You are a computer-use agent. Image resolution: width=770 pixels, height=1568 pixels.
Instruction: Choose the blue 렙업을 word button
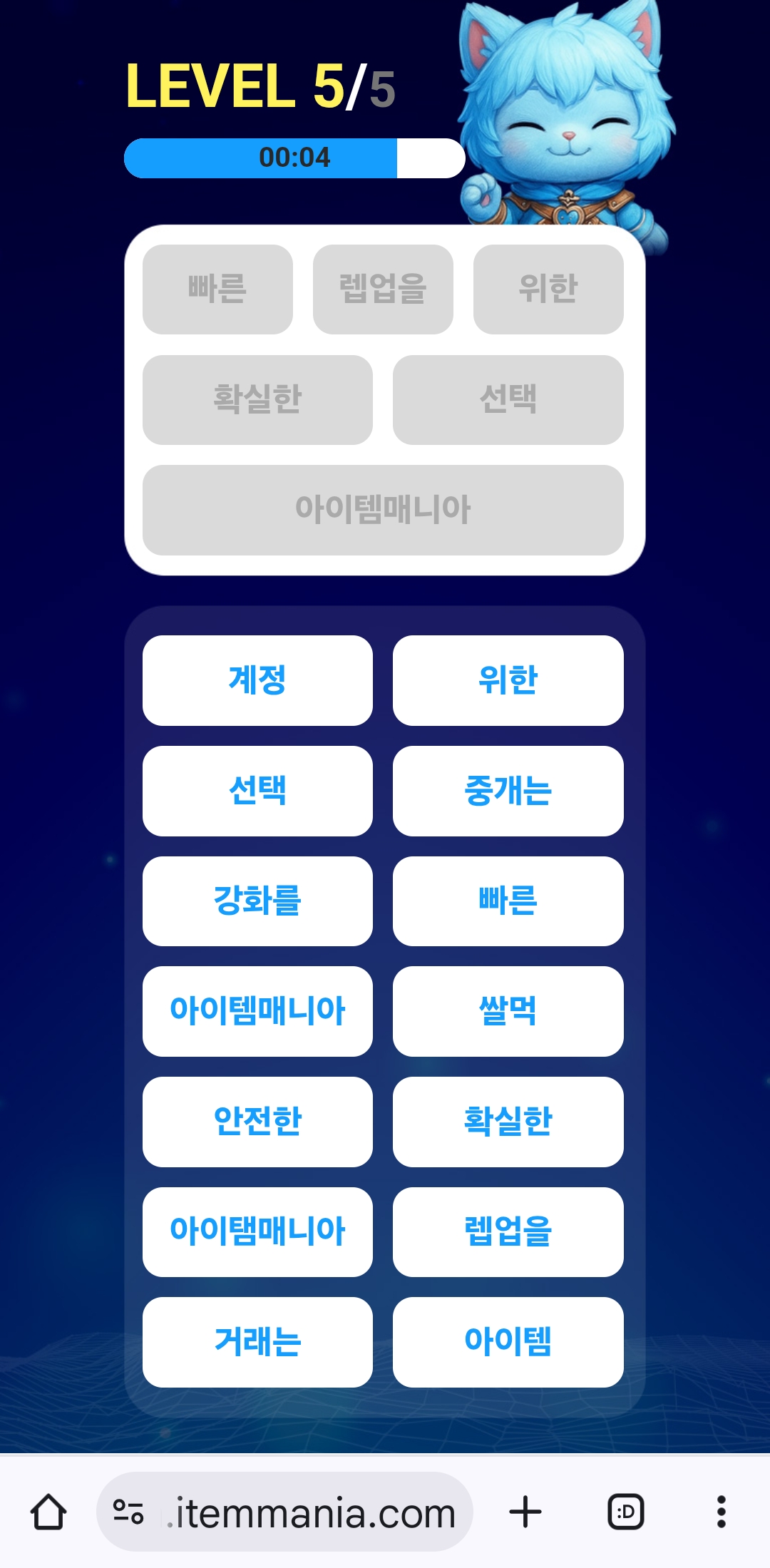tap(508, 1231)
